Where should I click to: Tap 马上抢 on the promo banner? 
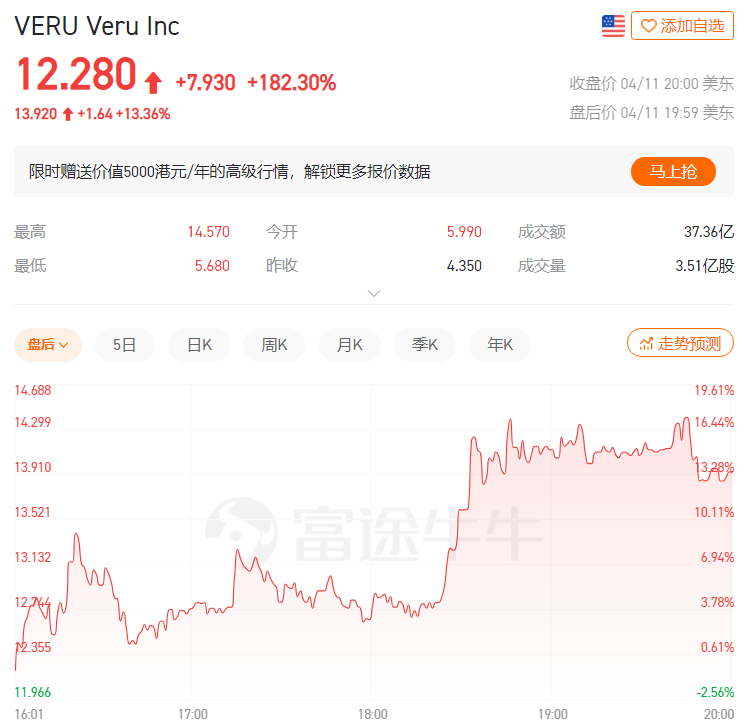(x=673, y=172)
